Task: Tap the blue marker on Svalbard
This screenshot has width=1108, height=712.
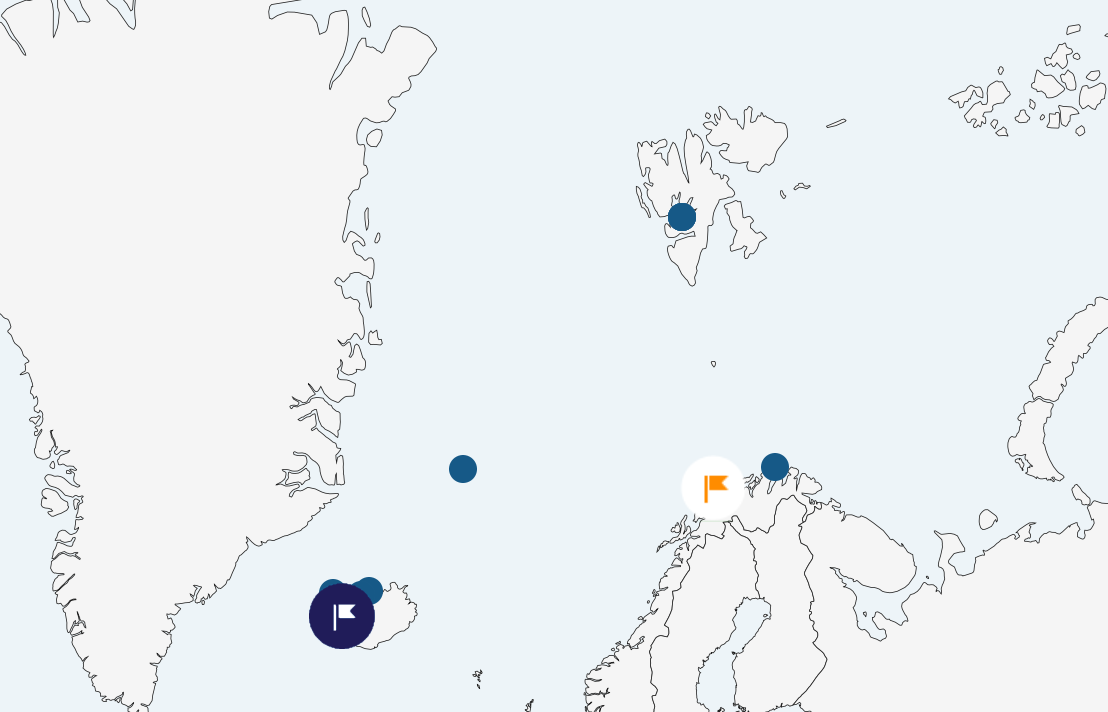Action: pyautogui.click(x=682, y=217)
